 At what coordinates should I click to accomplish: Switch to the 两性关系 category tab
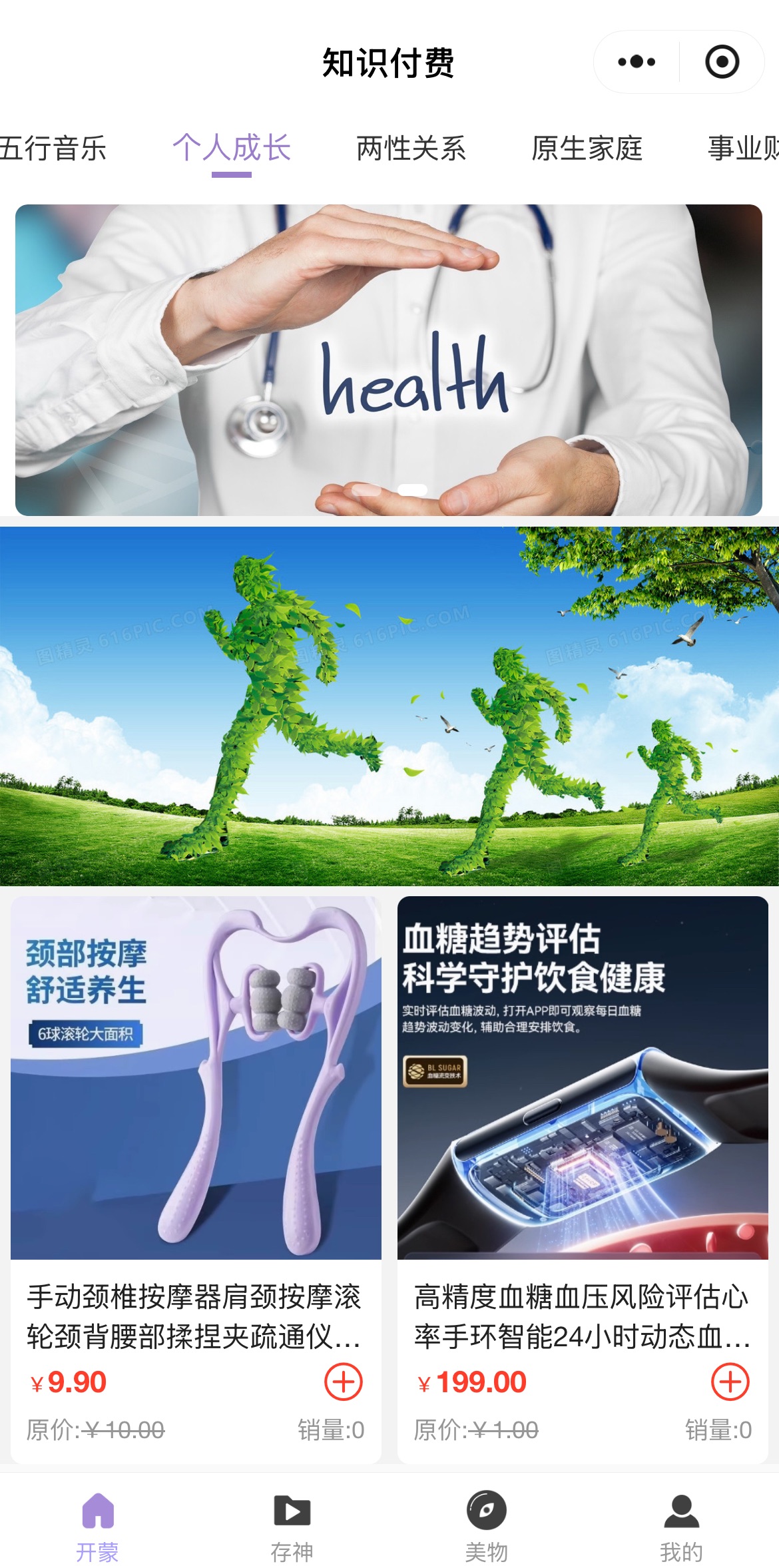(411, 148)
